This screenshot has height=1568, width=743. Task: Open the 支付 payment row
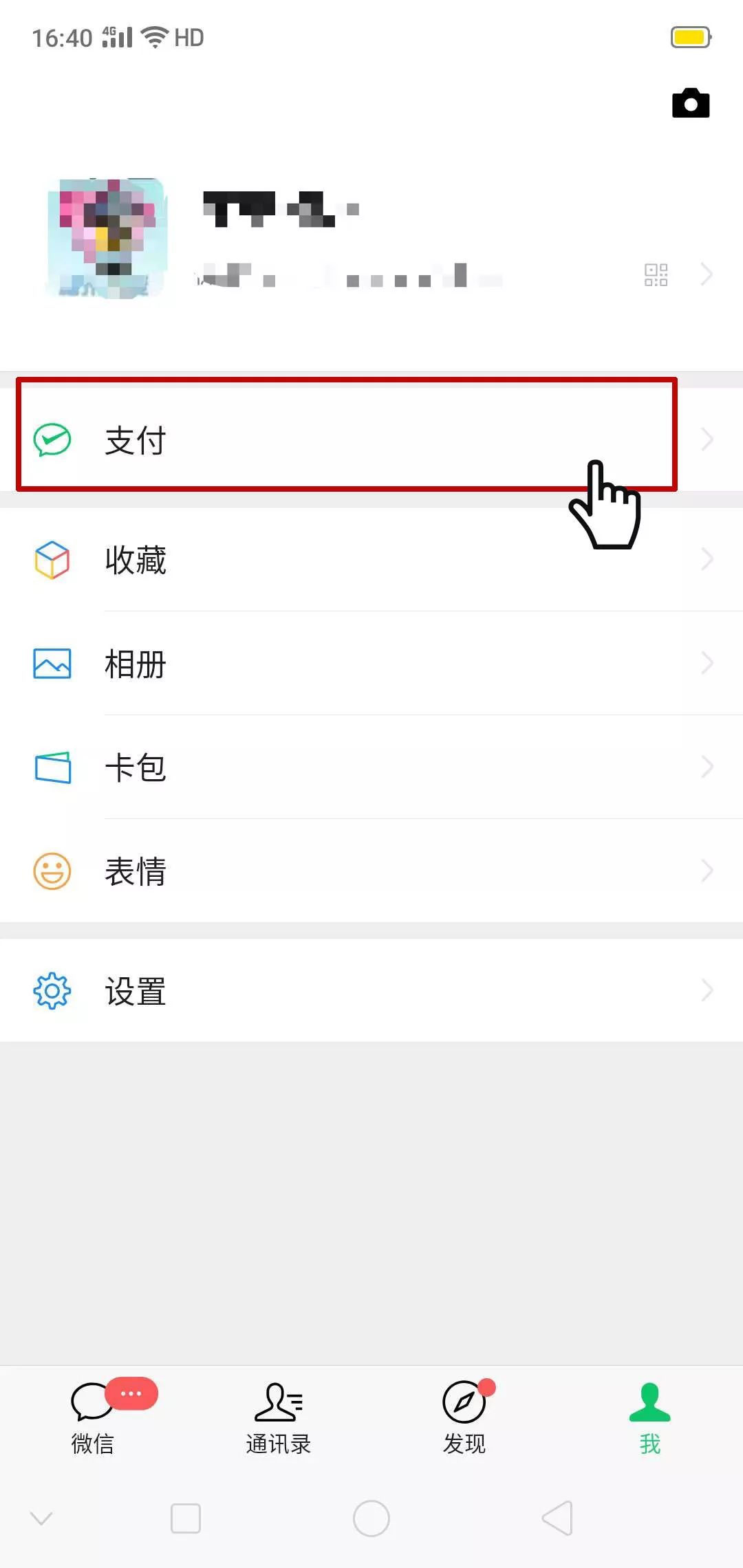coord(371,439)
